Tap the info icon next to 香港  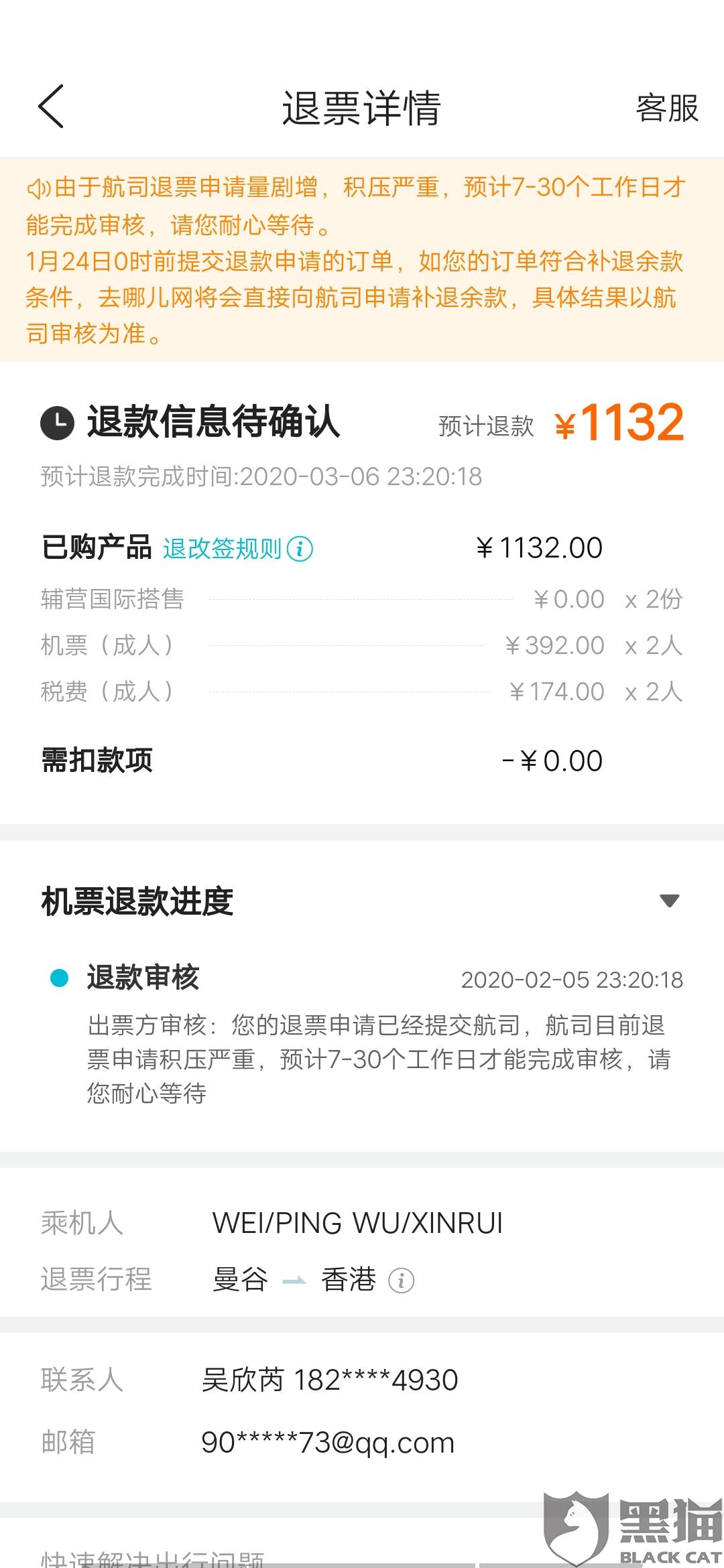pos(402,1281)
